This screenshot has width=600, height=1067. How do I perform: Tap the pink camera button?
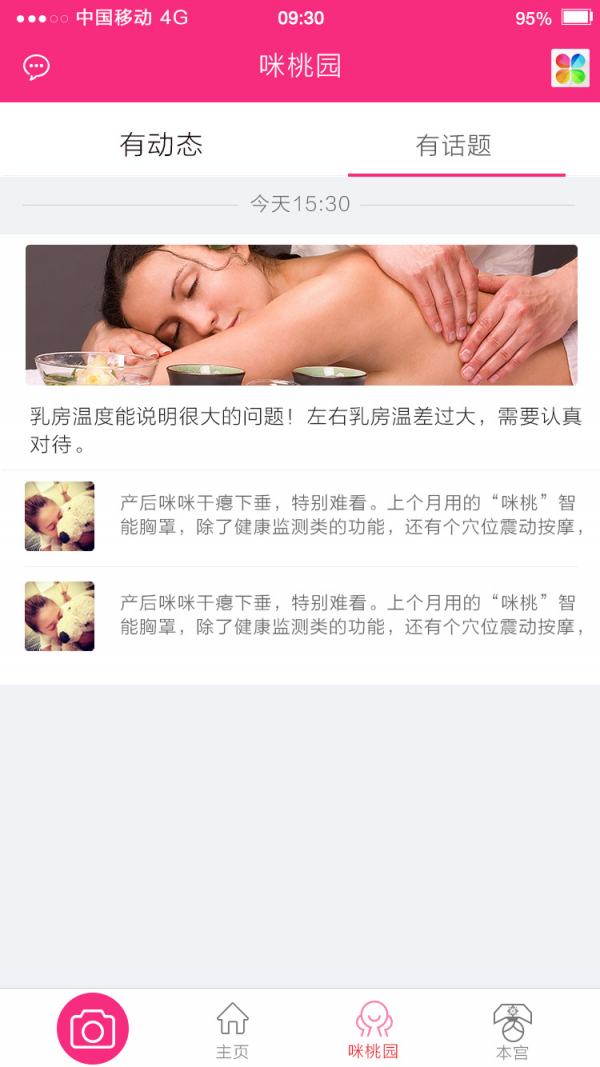pos(93,1028)
